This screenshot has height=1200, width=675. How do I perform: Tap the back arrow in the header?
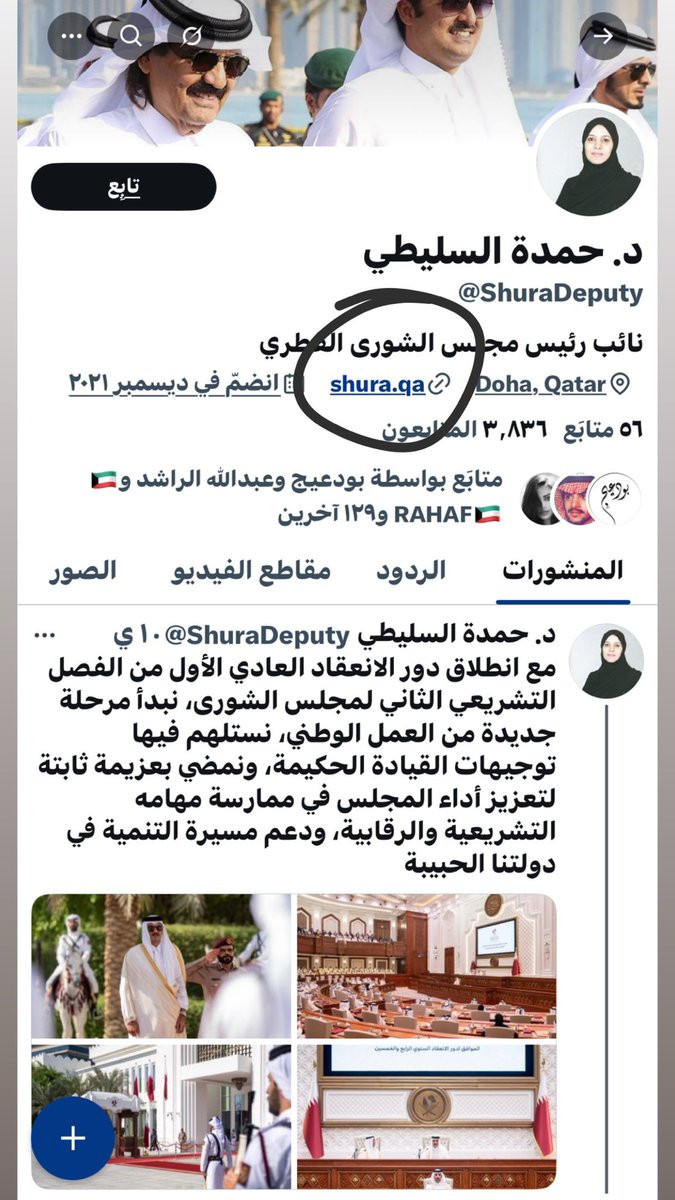coord(603,36)
